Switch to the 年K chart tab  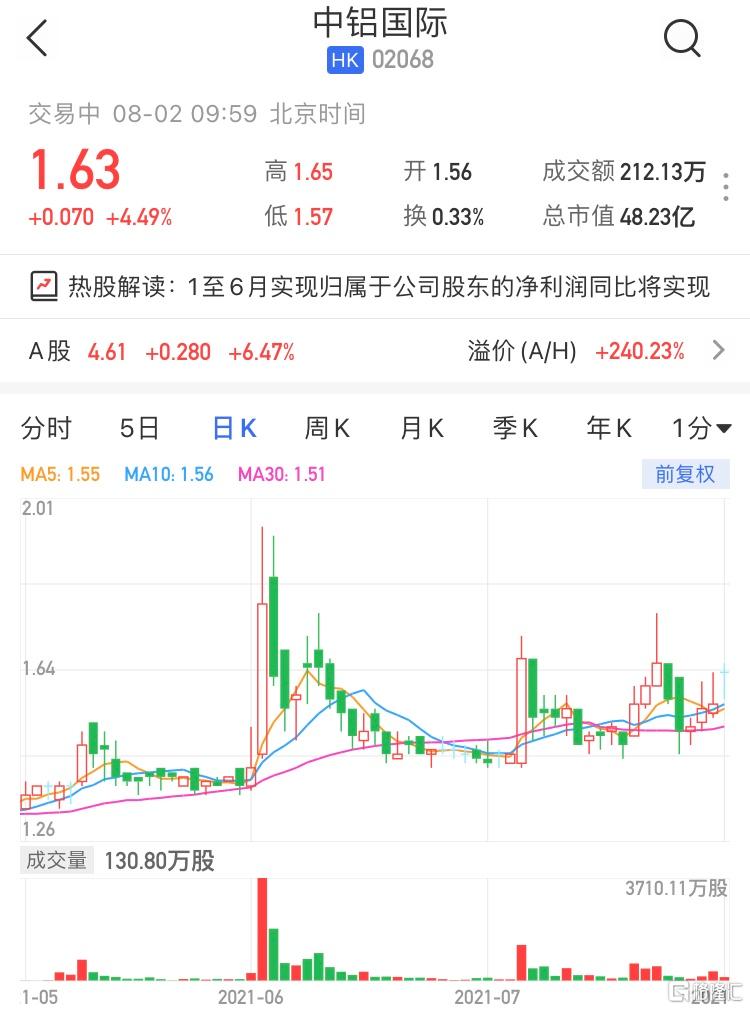point(609,429)
